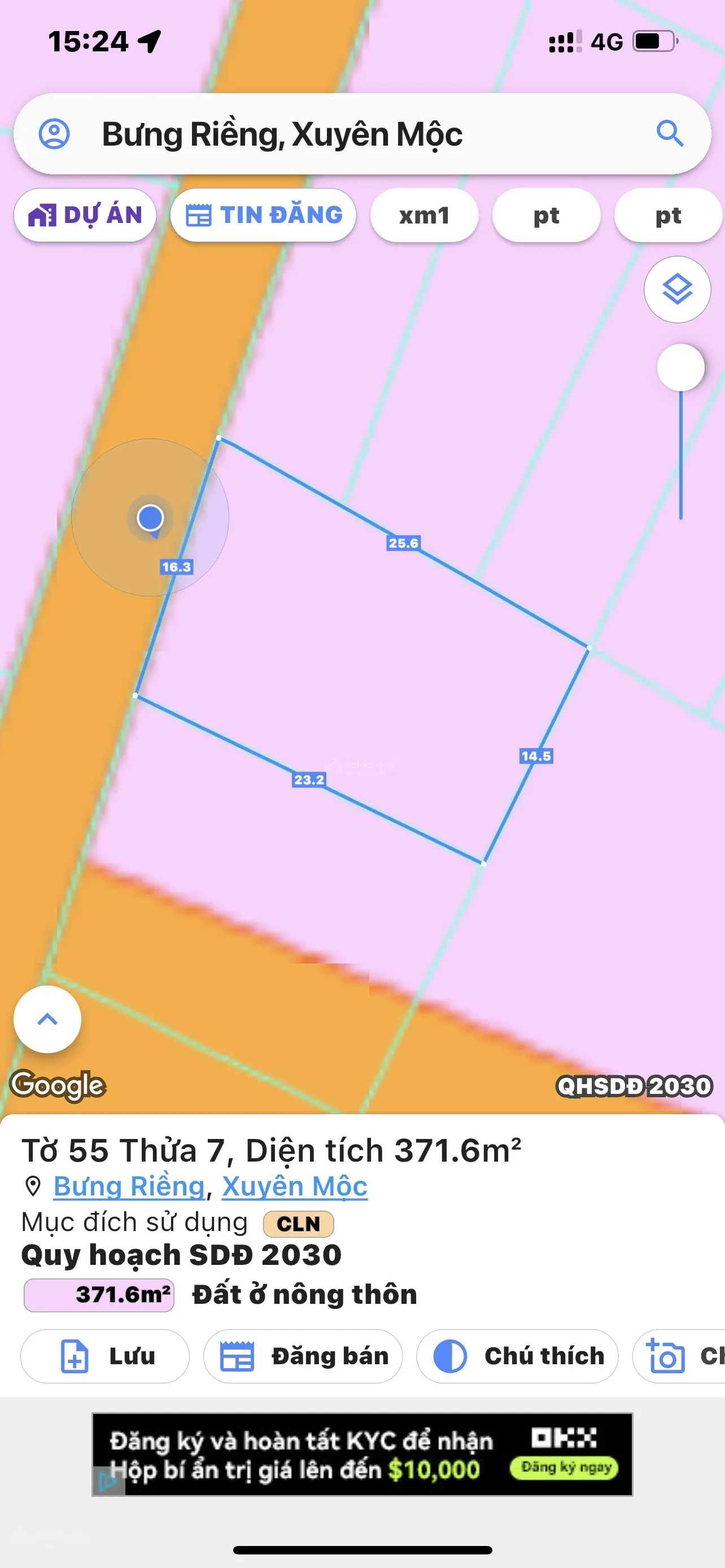This screenshot has width=725, height=1568.
Task: Select the DỰ ÁN chip
Action: 85,216
